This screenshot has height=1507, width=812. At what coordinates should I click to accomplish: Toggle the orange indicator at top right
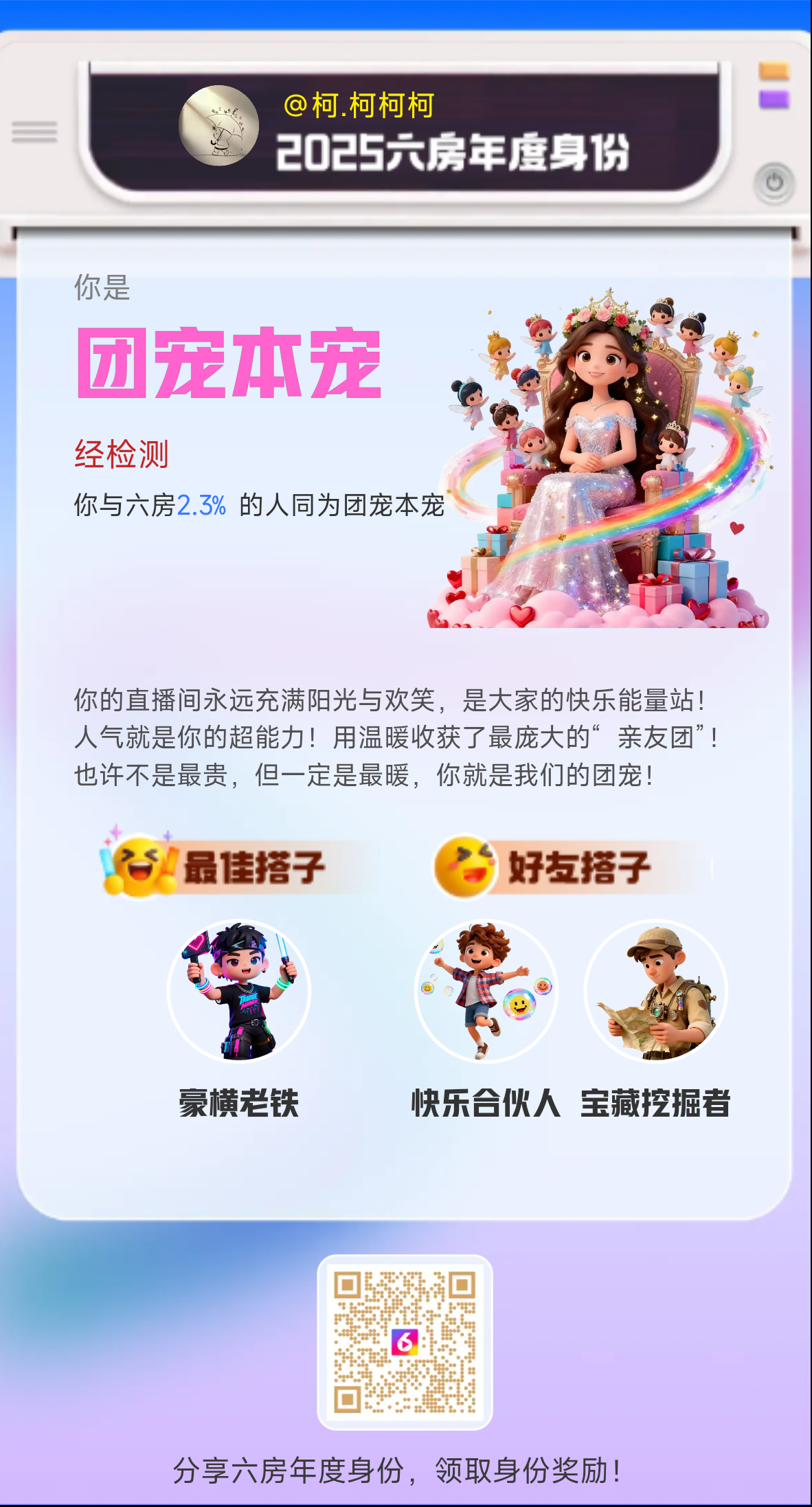(x=773, y=69)
